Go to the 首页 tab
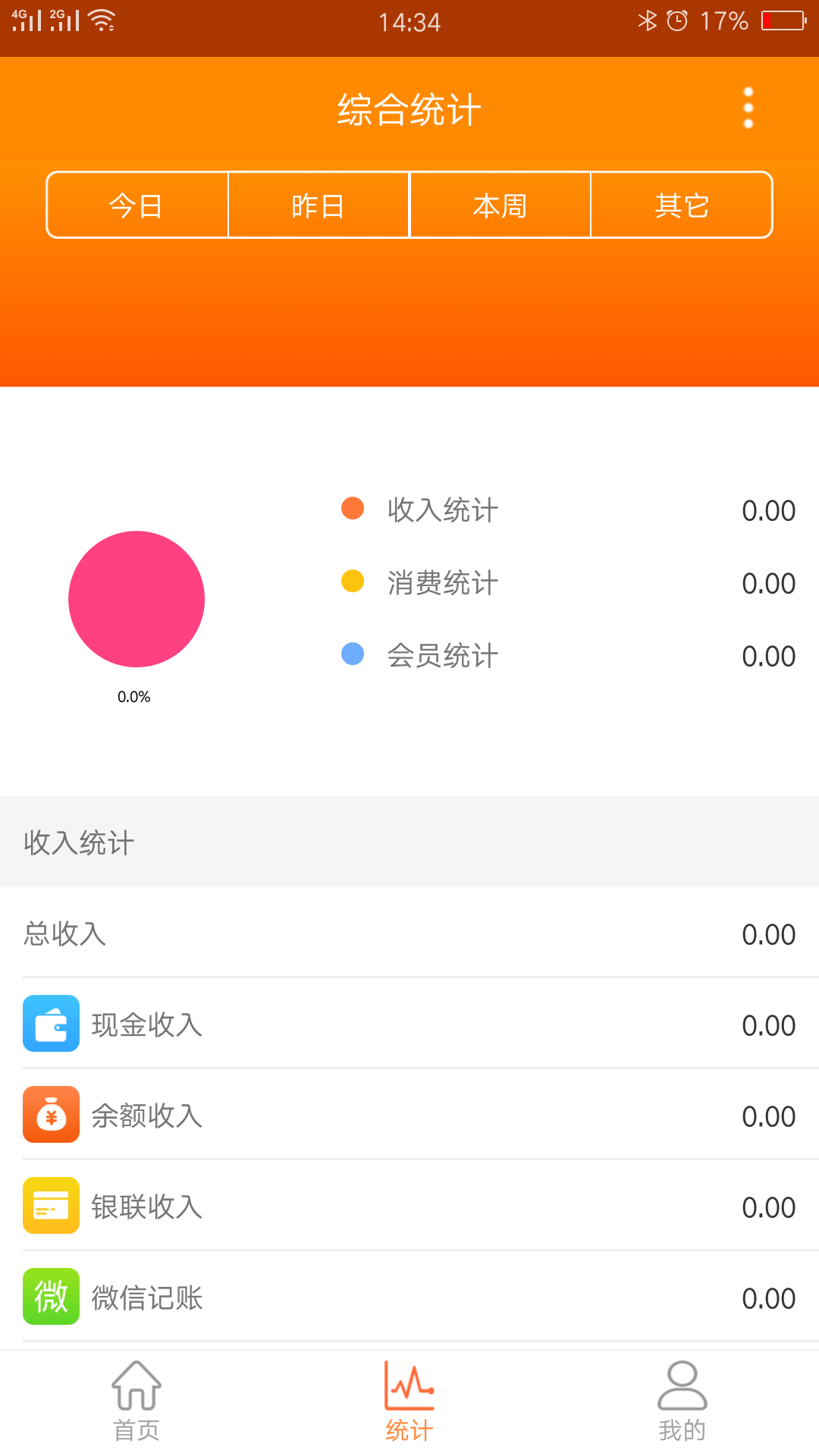 point(136,1401)
